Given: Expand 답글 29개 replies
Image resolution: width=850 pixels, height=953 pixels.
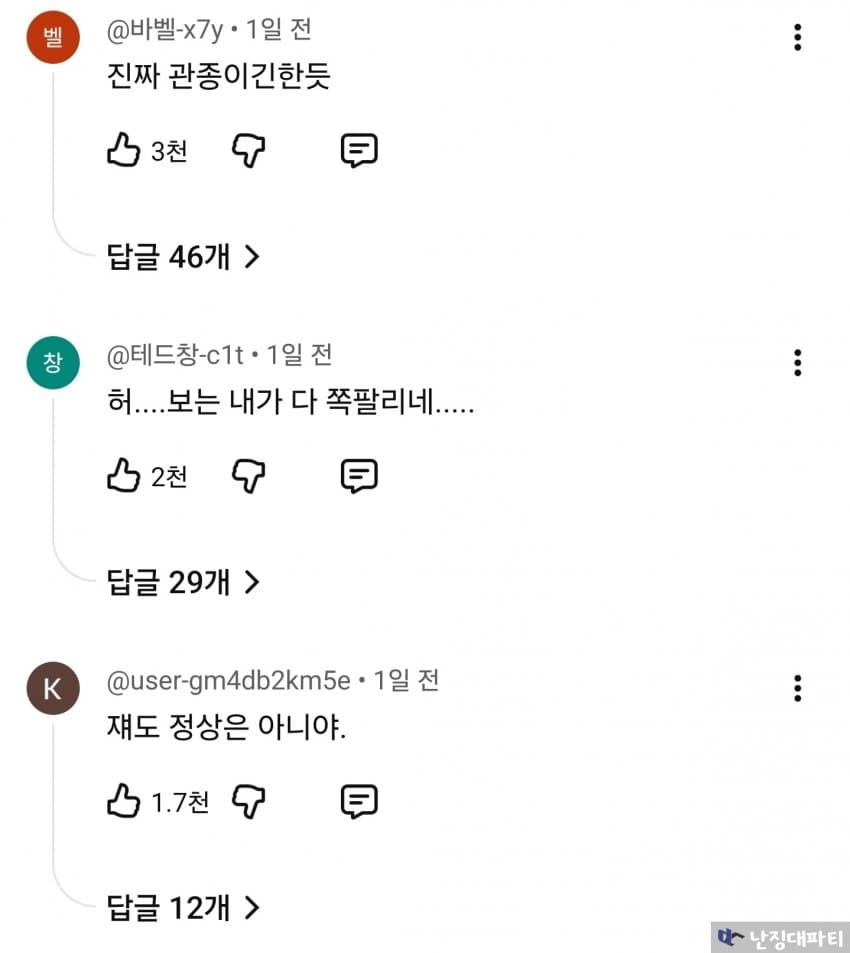Looking at the screenshot, I should click(x=183, y=582).
